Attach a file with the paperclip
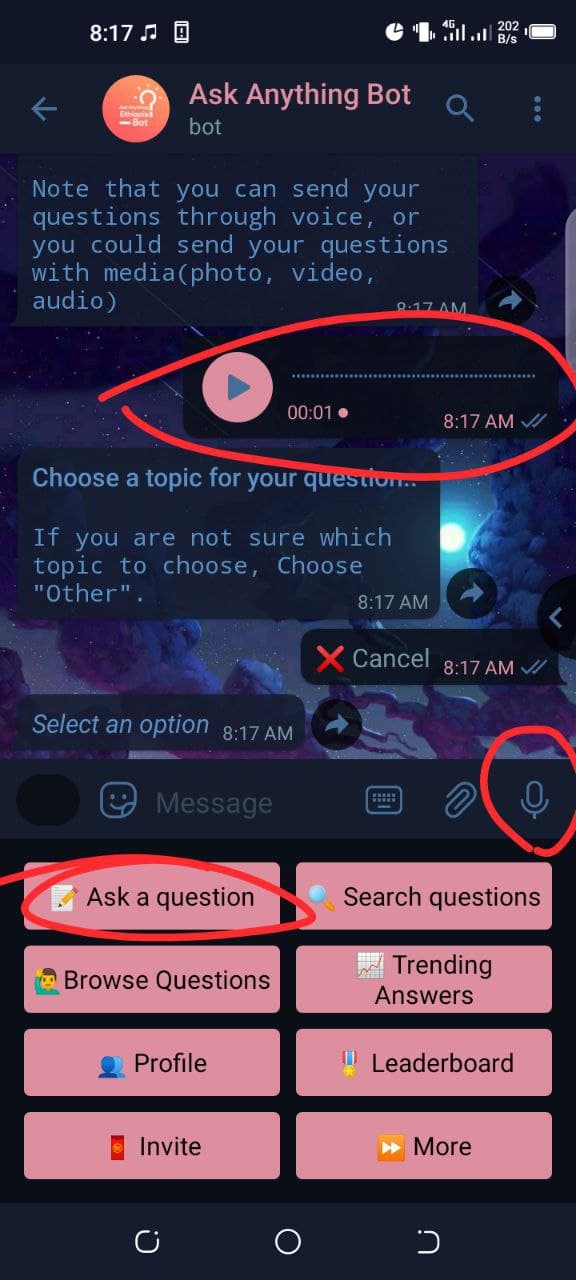This screenshot has height=1280, width=576. 460,800
